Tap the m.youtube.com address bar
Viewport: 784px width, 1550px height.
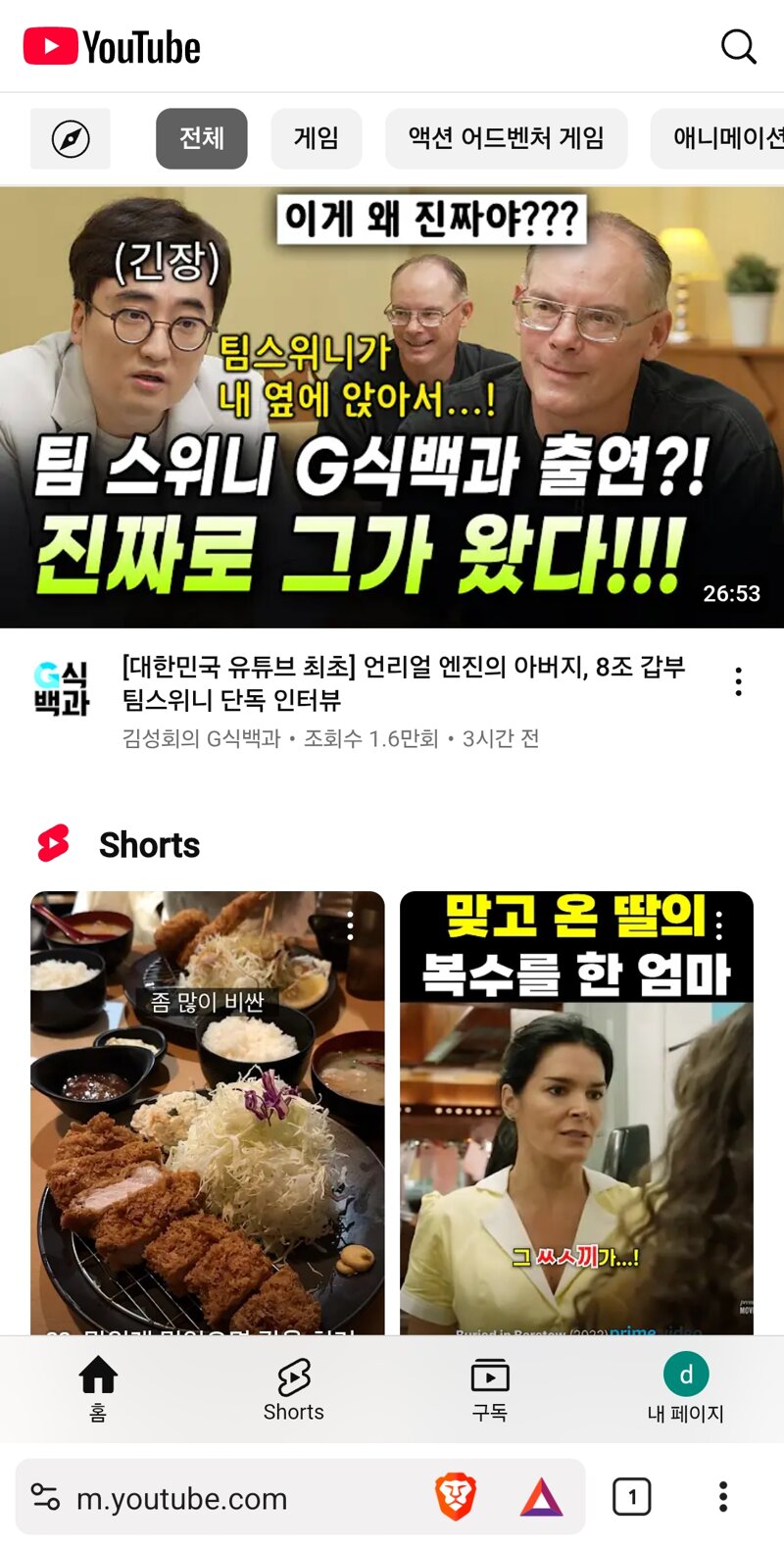[x=225, y=1498]
